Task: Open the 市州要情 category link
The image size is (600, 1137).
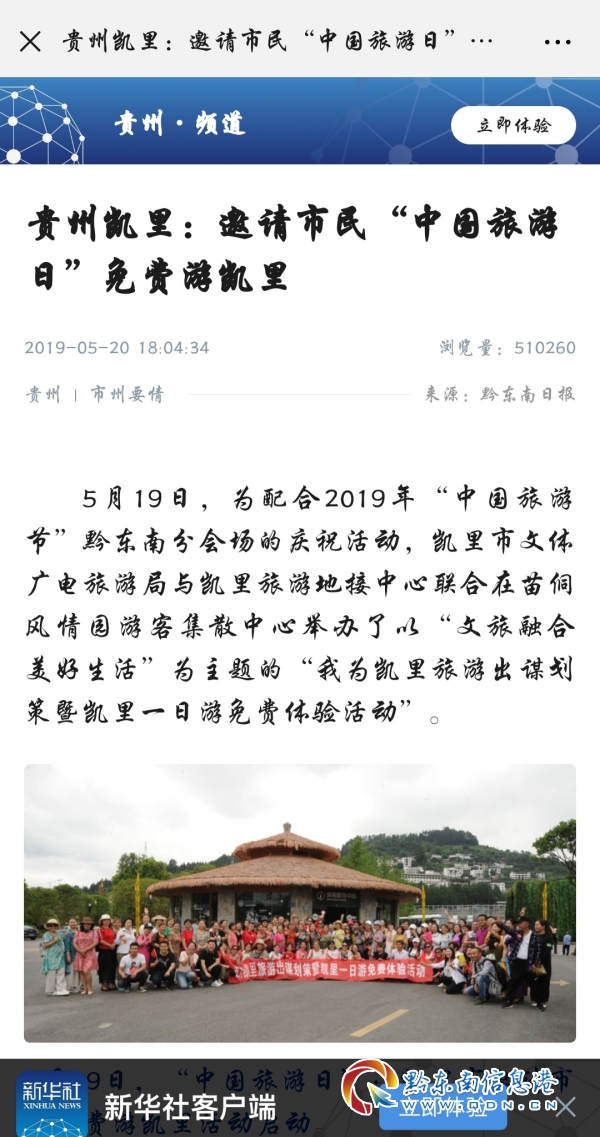Action: tap(126, 394)
